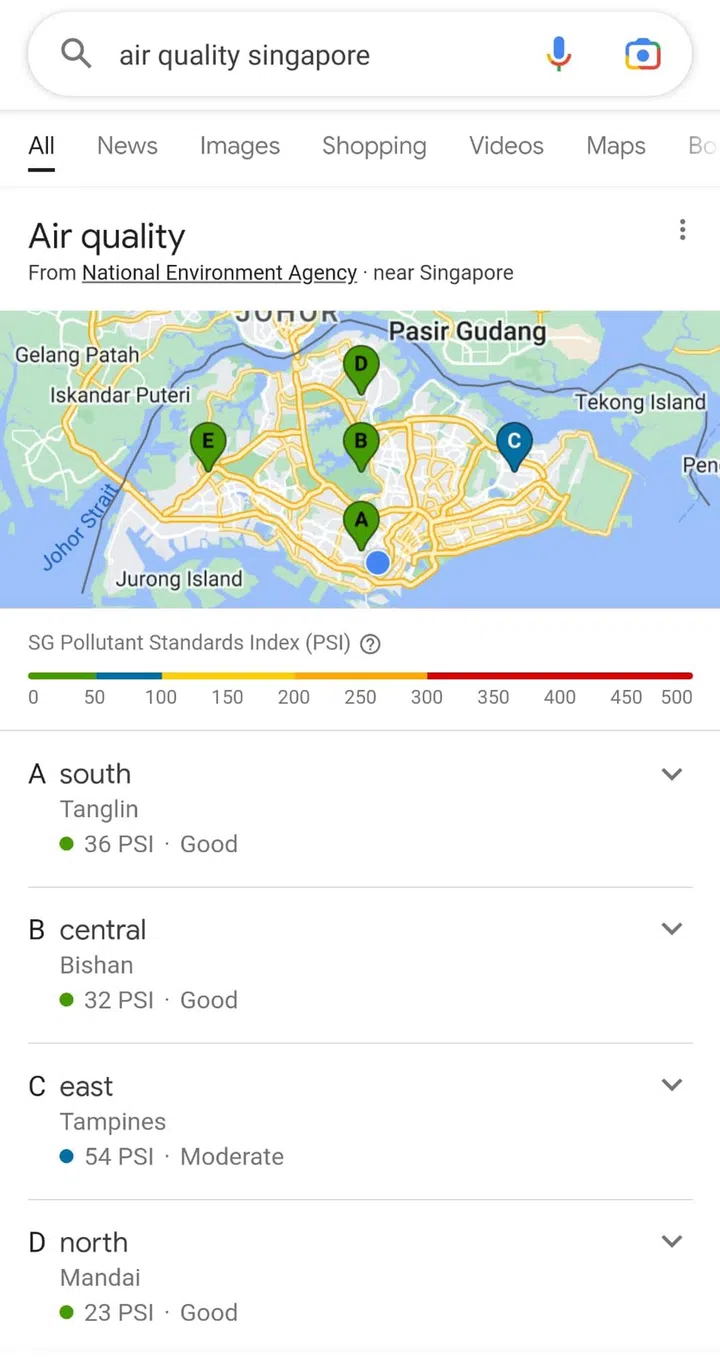
Task: Expand the south Tanglin row
Action: click(672, 774)
